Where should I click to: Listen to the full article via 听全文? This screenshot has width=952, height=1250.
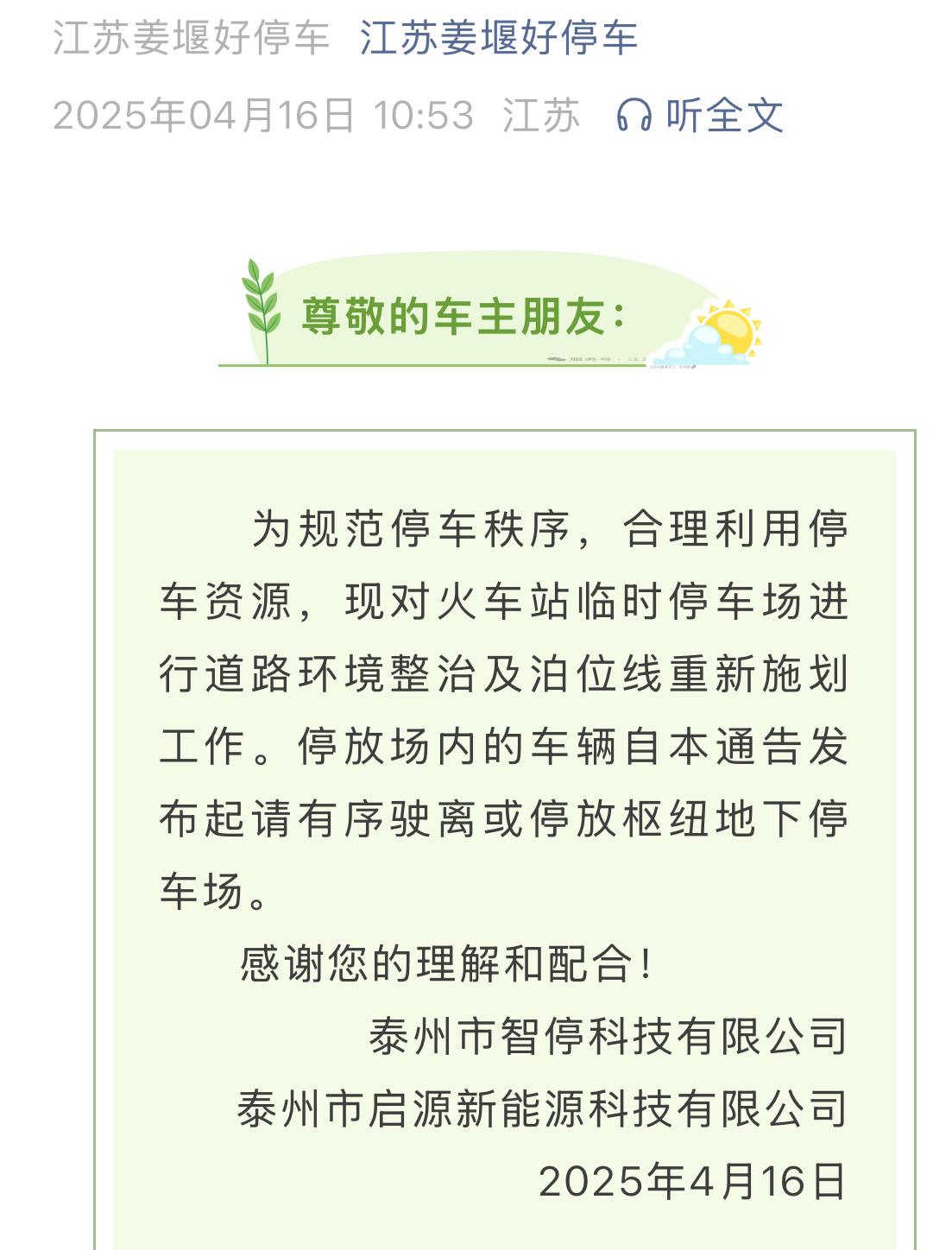[700, 116]
